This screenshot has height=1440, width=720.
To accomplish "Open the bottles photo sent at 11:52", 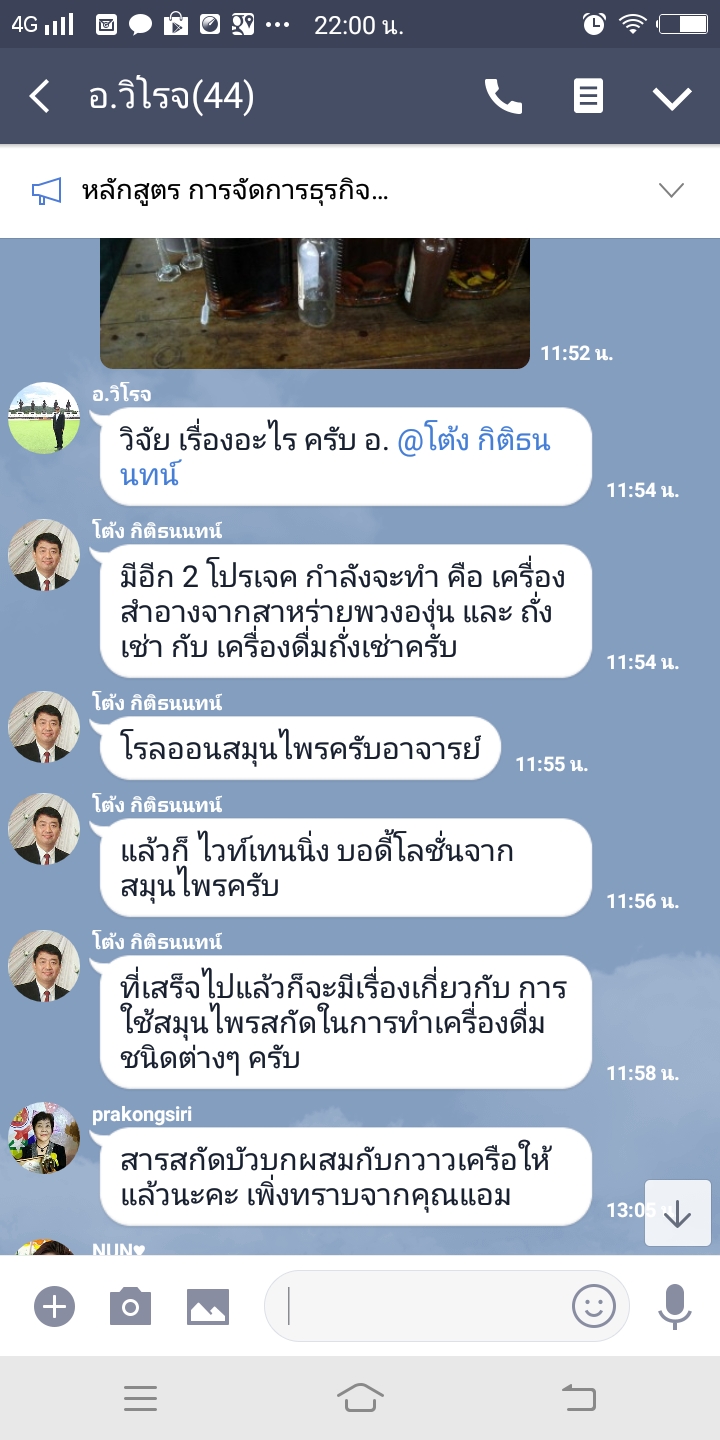I will click(x=314, y=302).
